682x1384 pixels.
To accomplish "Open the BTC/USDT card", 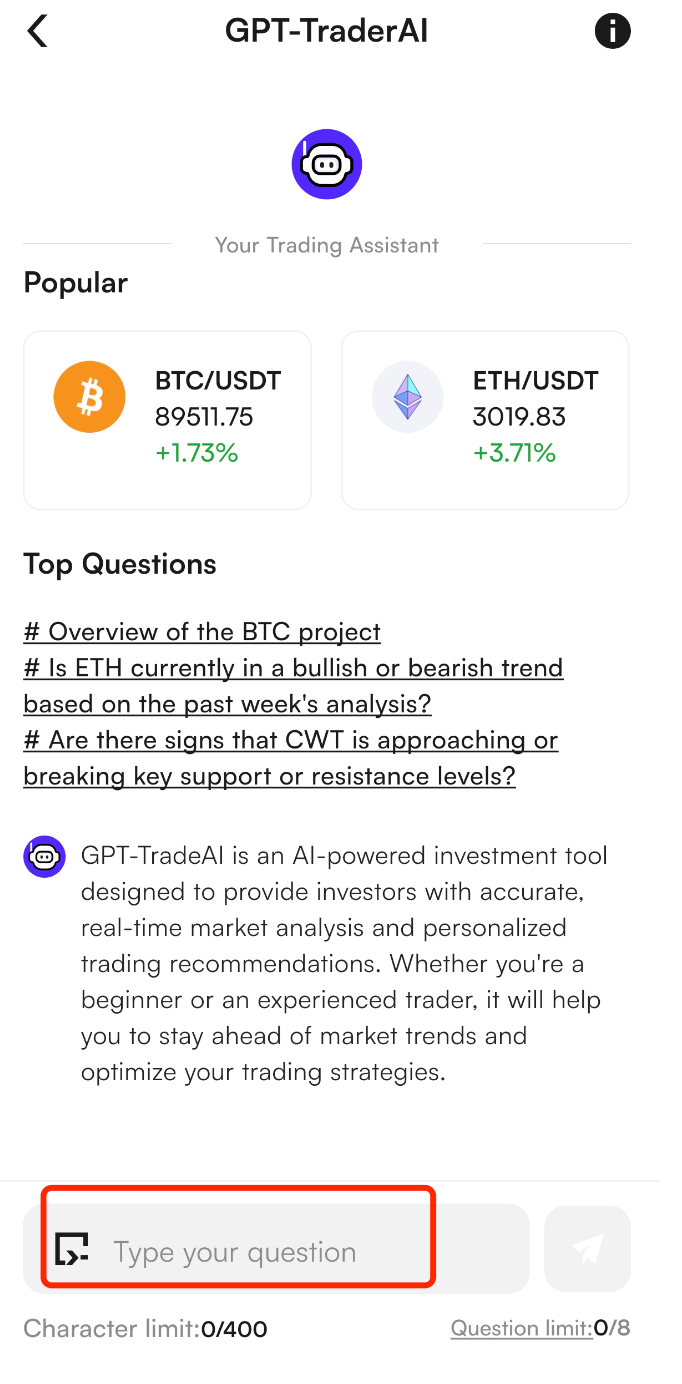I will (x=167, y=419).
